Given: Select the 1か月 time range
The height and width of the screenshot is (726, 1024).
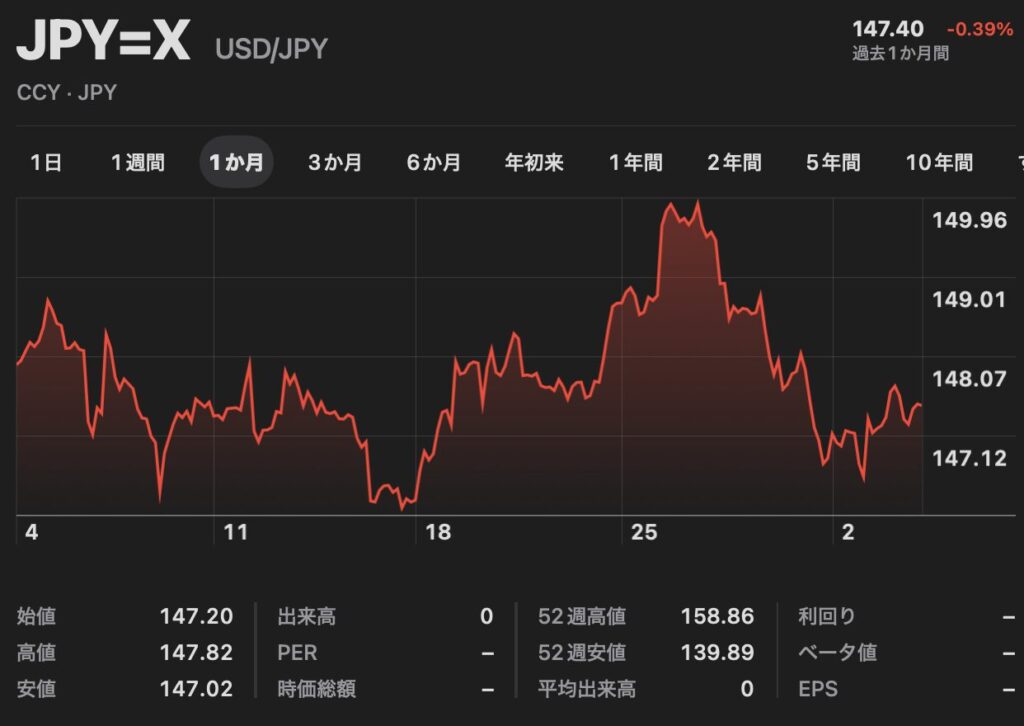Looking at the screenshot, I should (x=236, y=163).
